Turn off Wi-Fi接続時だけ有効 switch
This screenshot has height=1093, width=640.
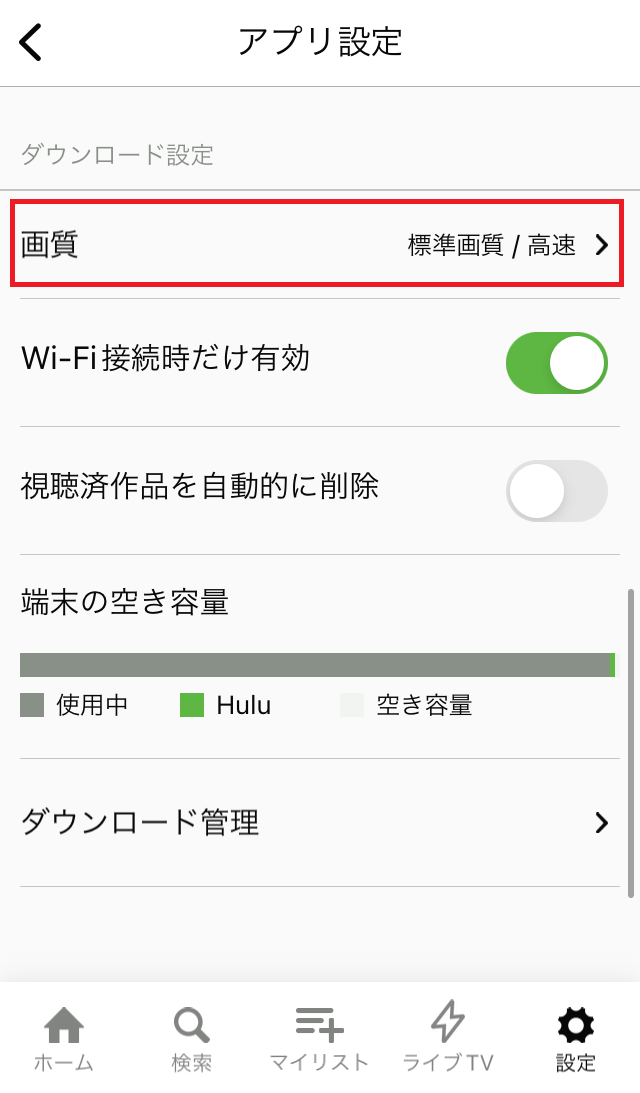(556, 363)
